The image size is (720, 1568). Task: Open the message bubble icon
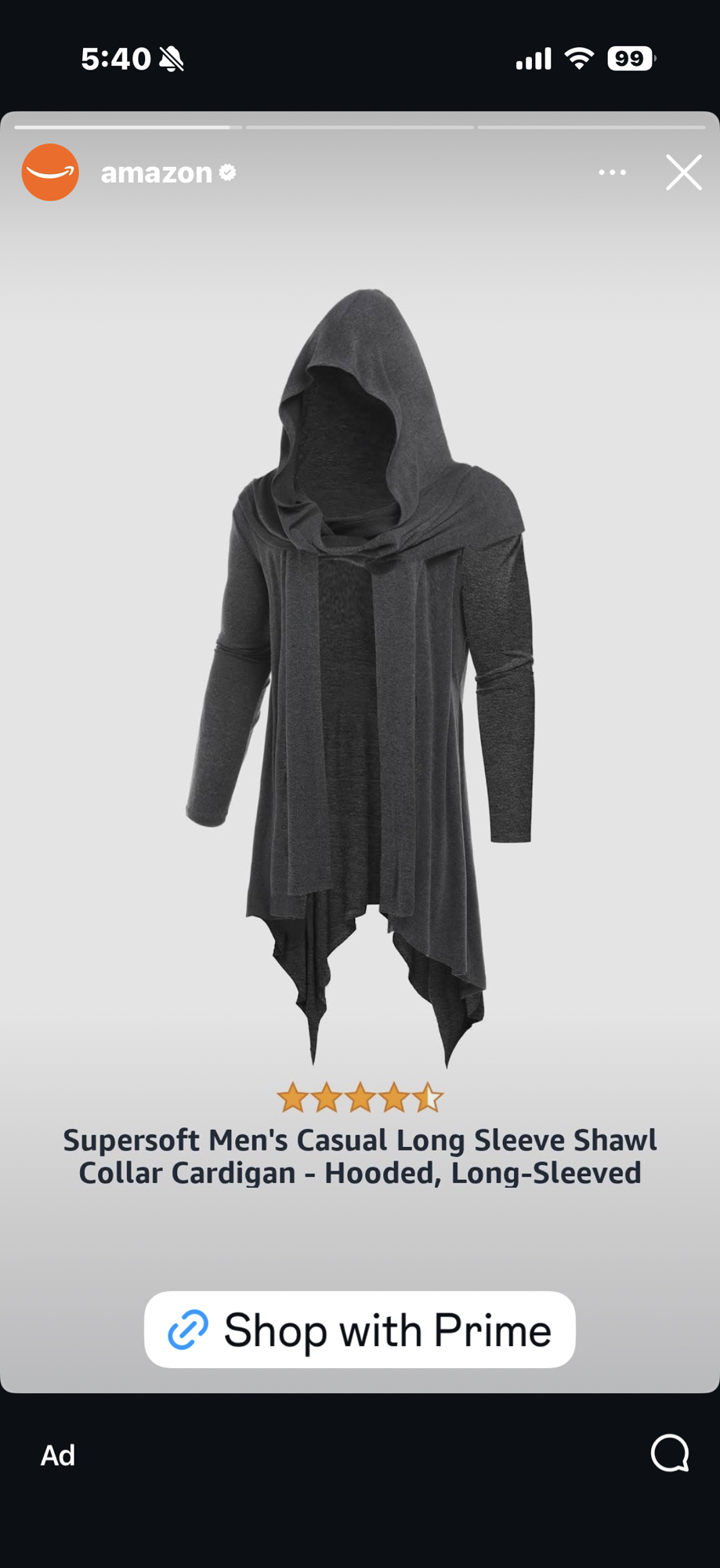click(x=670, y=1454)
